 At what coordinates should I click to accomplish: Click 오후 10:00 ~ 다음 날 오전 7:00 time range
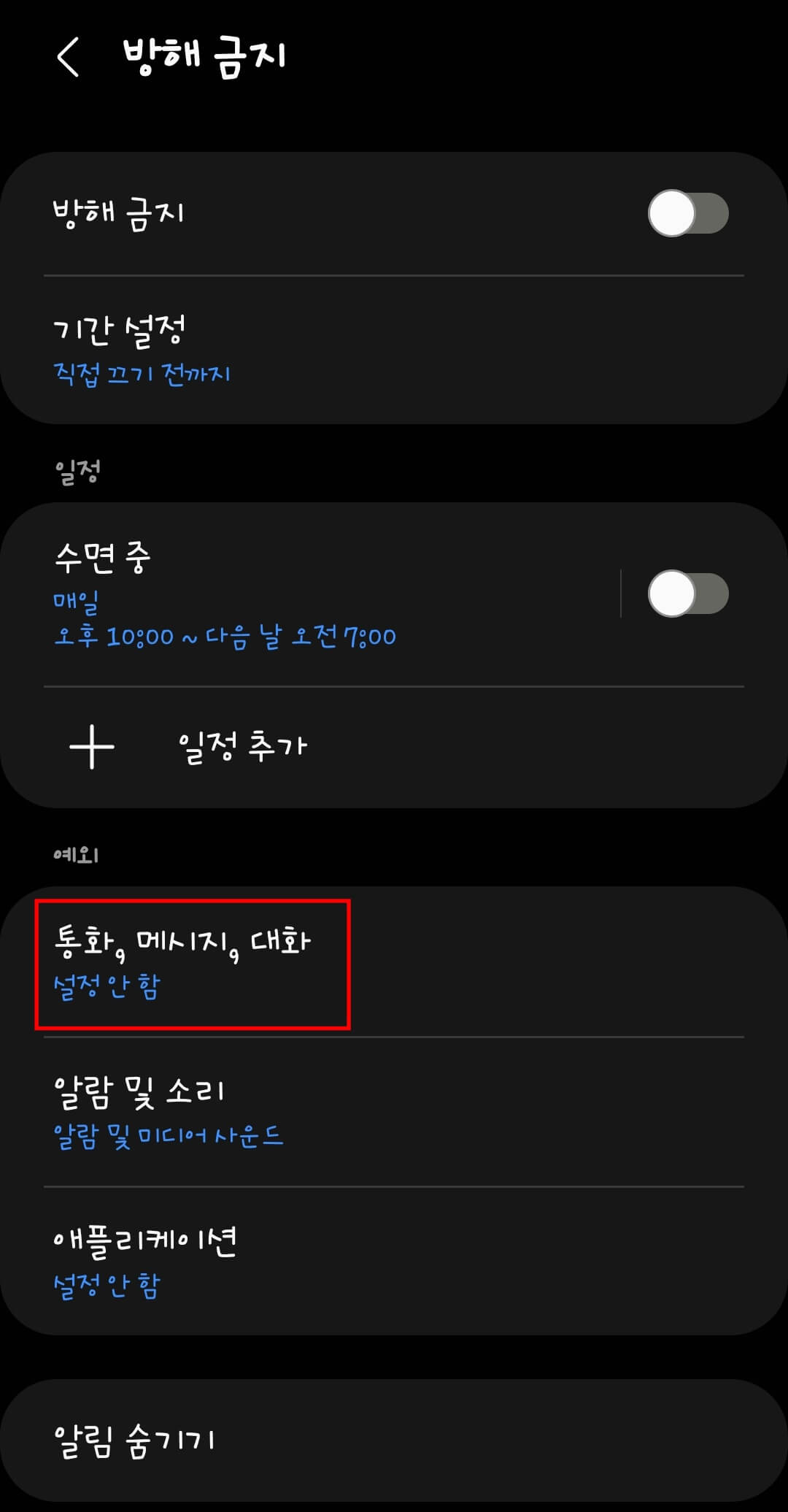[224, 637]
